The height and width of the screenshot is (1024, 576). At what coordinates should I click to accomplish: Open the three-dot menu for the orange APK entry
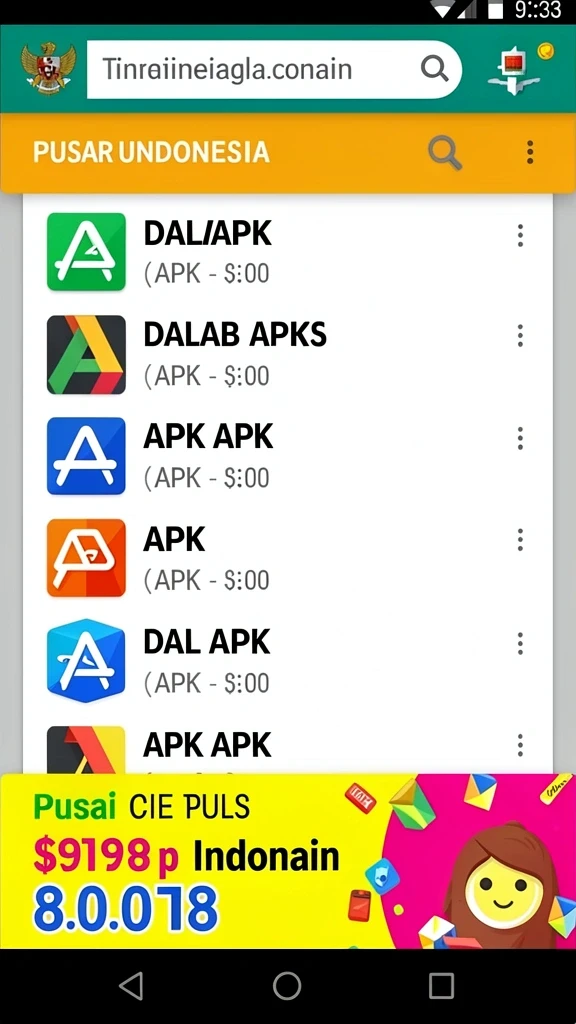(x=520, y=540)
